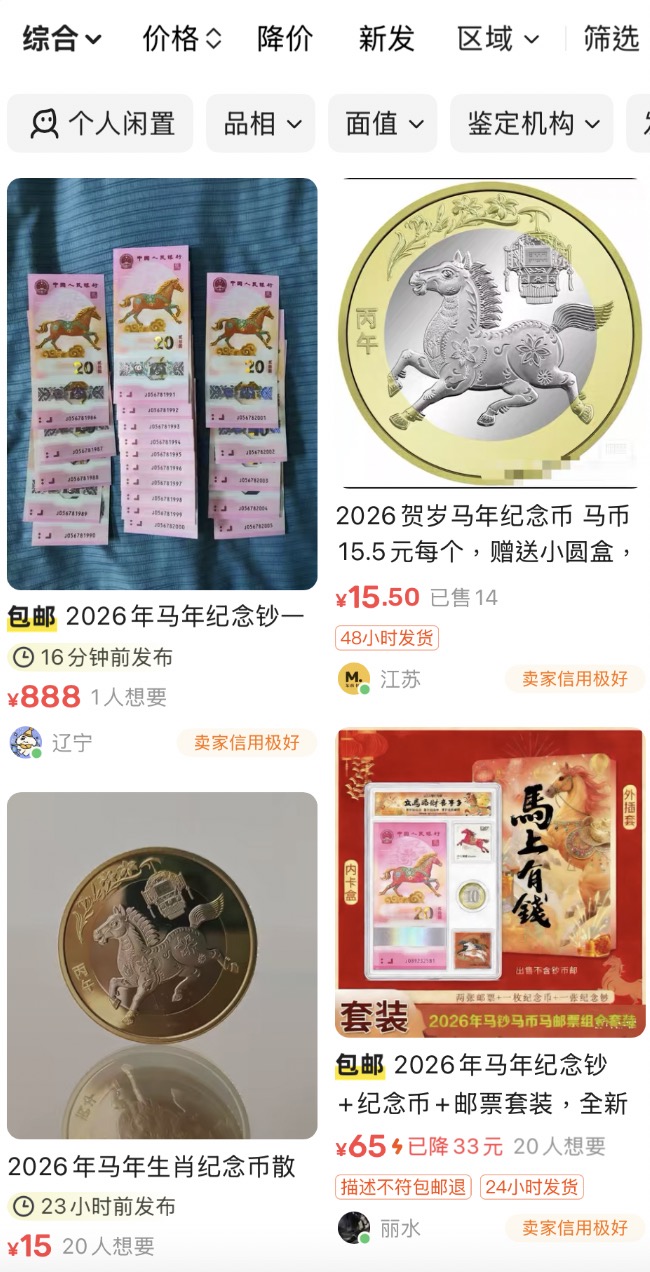Screen dimensions: 650x1272
Task: Open the 筛选 filter panel
Action: click(x=610, y=39)
